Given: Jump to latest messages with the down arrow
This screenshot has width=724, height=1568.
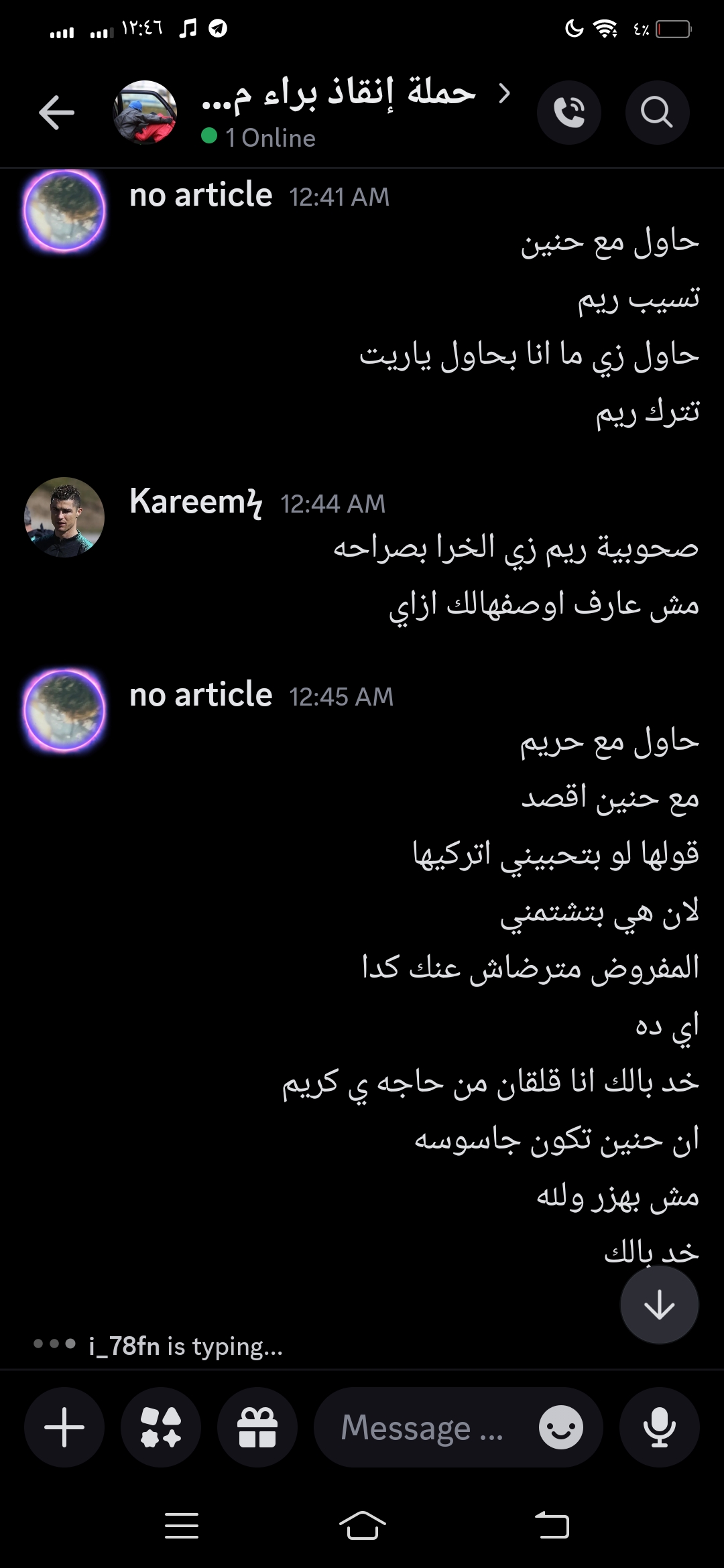Looking at the screenshot, I should click(659, 1305).
